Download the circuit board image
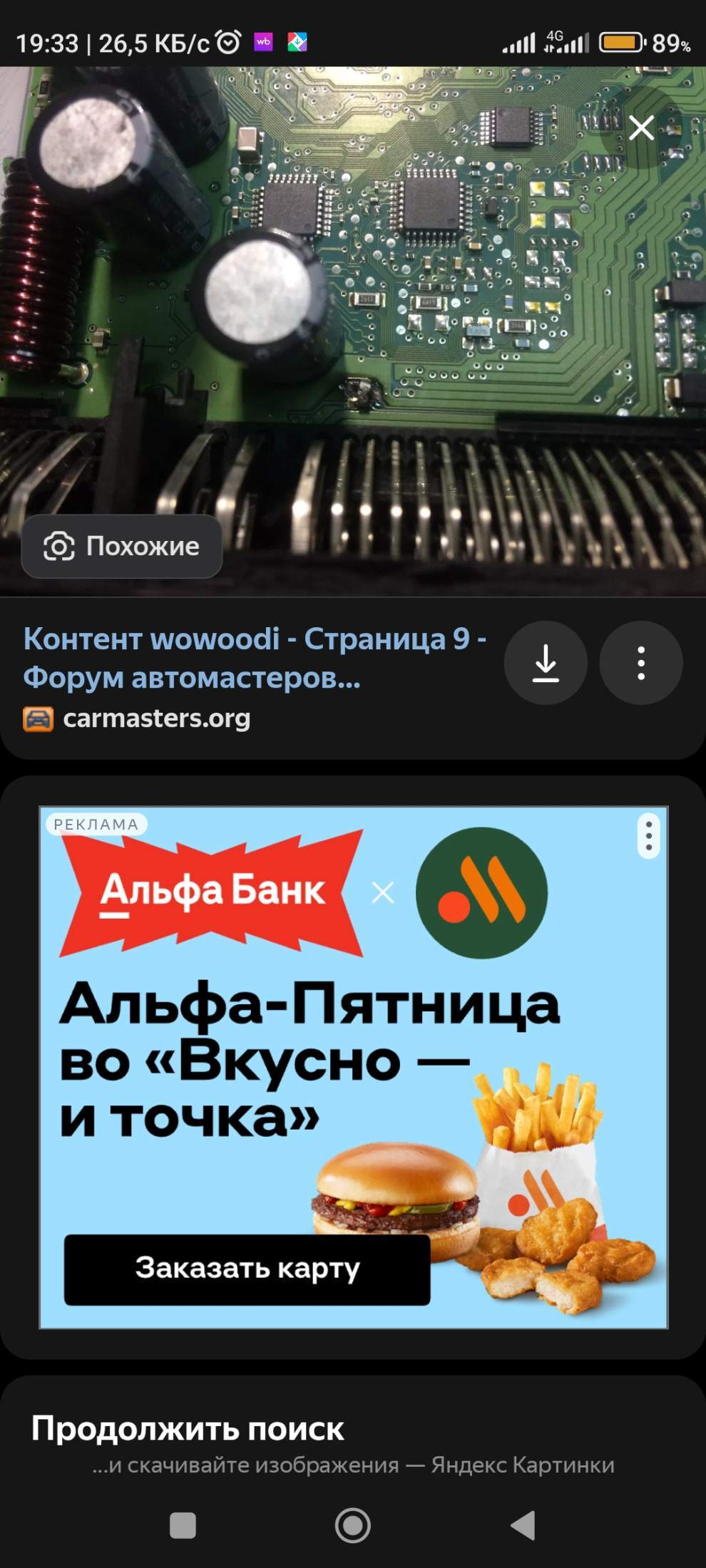 coord(546,663)
